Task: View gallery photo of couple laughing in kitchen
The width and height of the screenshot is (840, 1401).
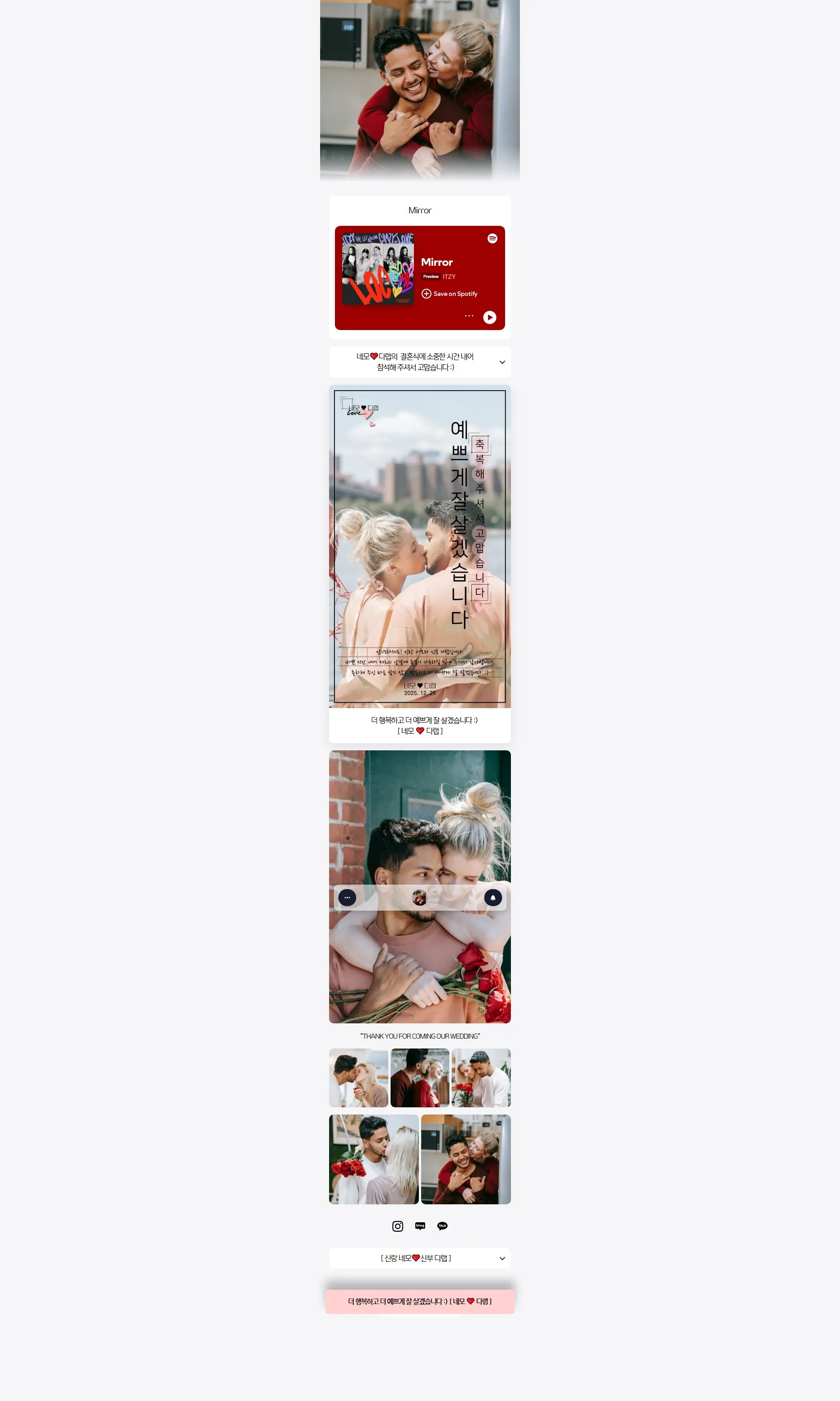Action: point(466,1159)
